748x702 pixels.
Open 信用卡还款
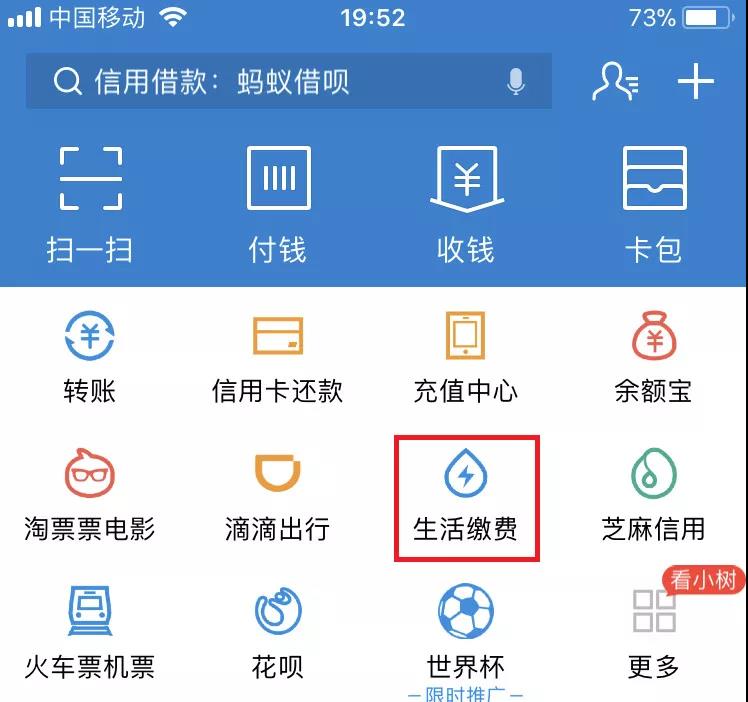278,357
